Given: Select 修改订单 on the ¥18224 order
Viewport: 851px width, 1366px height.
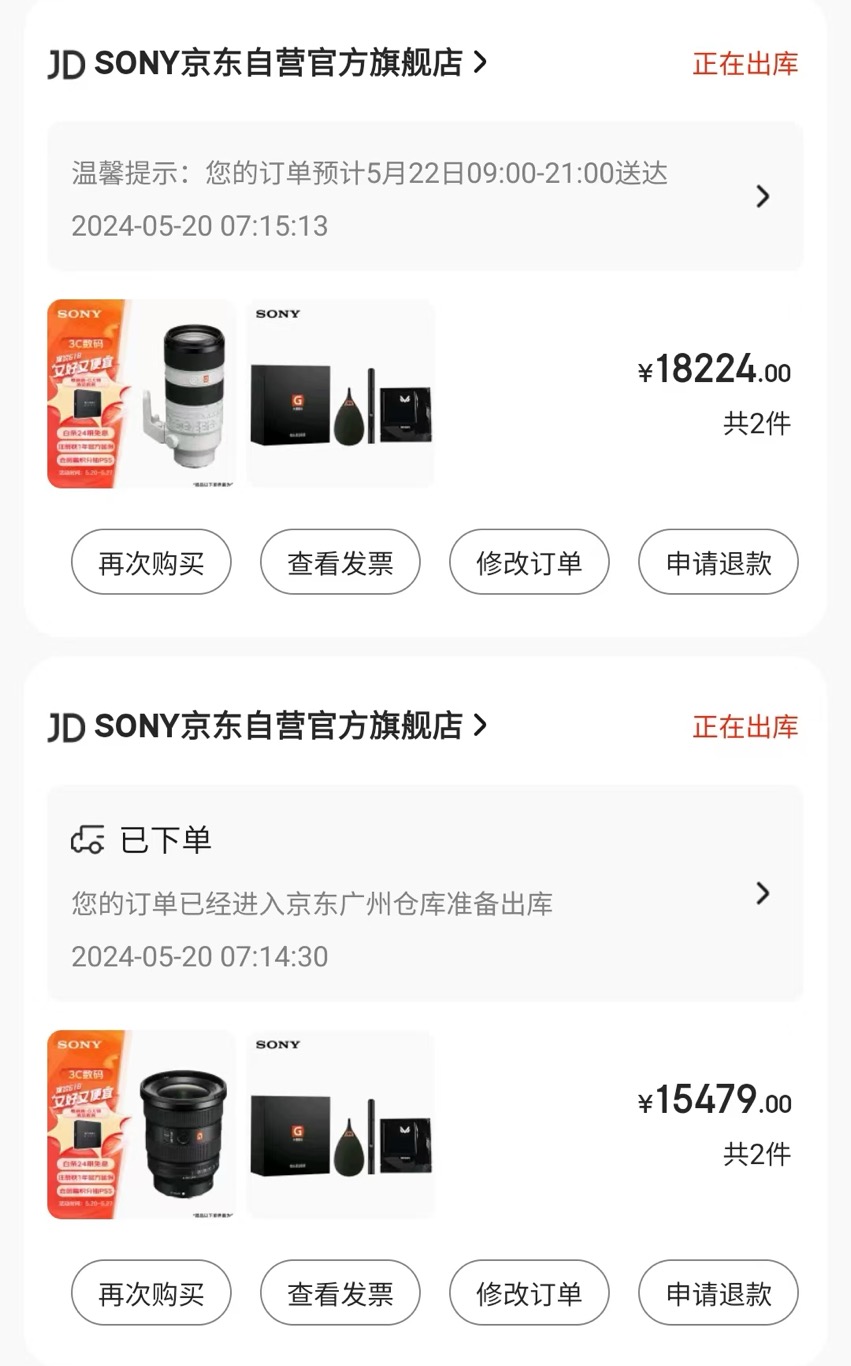Looking at the screenshot, I should pos(529,562).
